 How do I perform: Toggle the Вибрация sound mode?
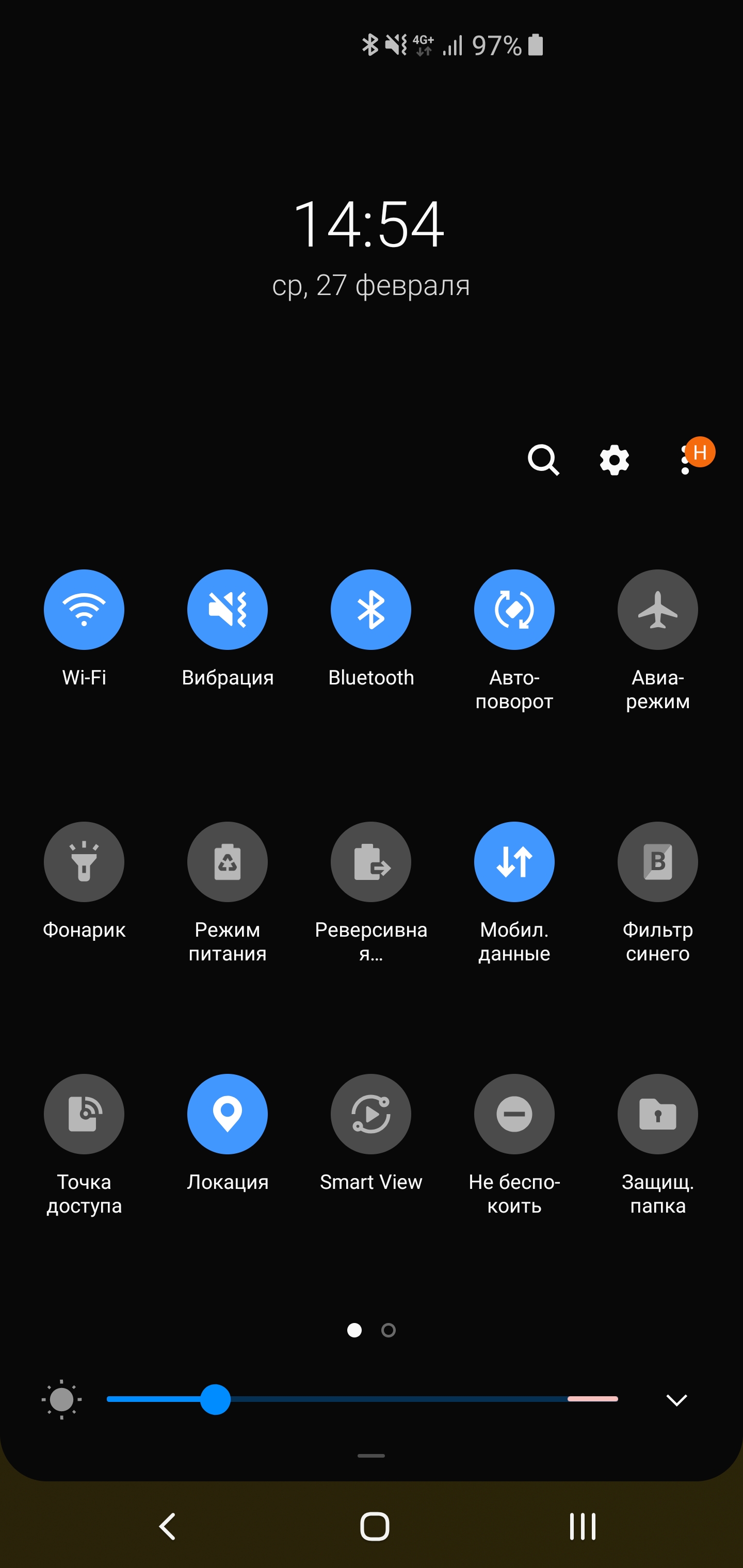[x=227, y=609]
